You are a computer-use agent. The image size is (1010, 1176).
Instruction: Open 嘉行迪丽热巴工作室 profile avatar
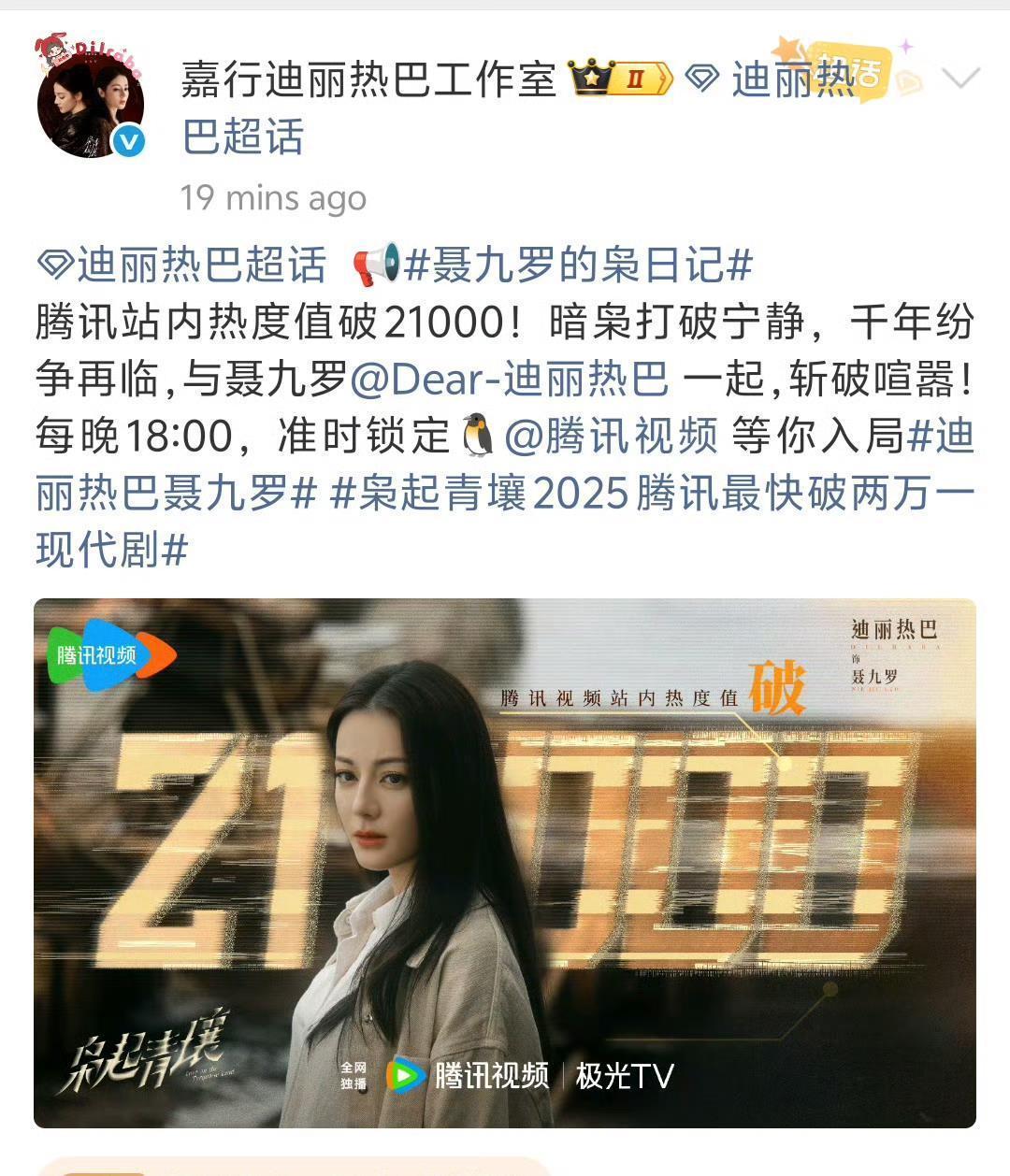[91, 100]
